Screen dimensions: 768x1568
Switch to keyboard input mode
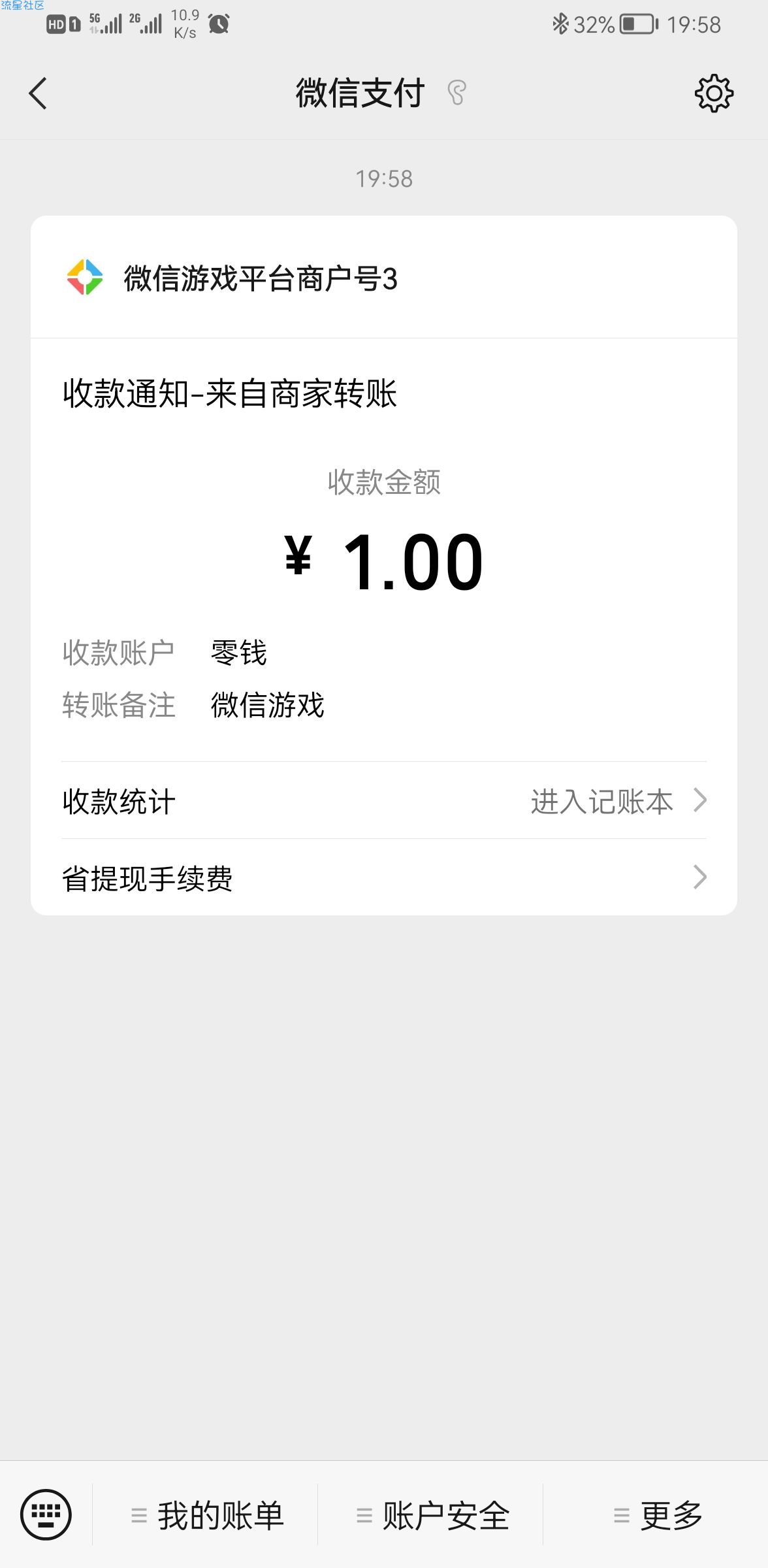pyautogui.click(x=46, y=1514)
